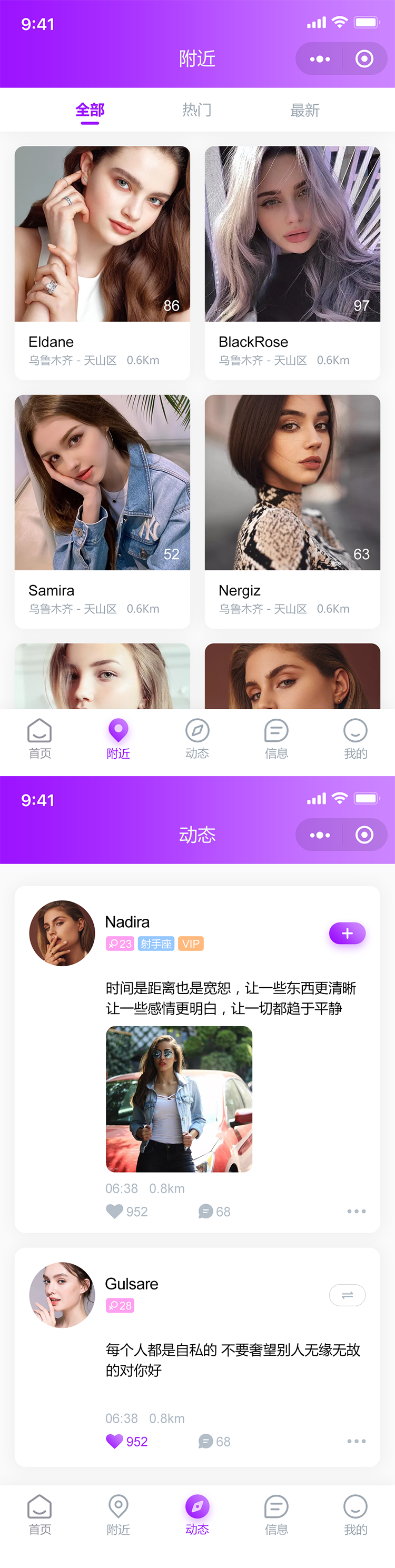Image resolution: width=395 pixels, height=1568 pixels.
Task: Open Gulsare's avatar
Action: pyautogui.click(x=62, y=1294)
